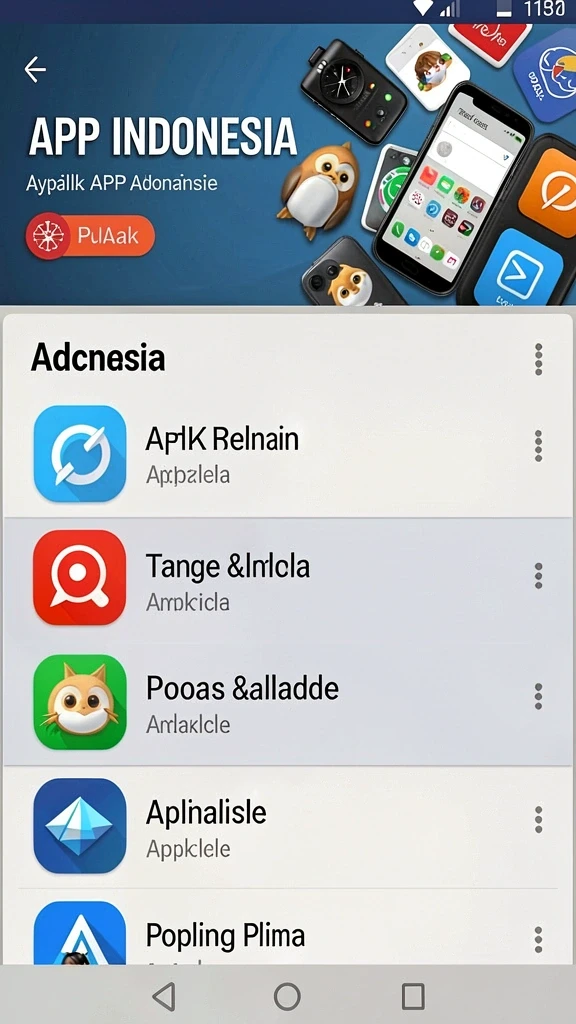Go back using the header arrow
This screenshot has height=1024, width=576.
35,69
